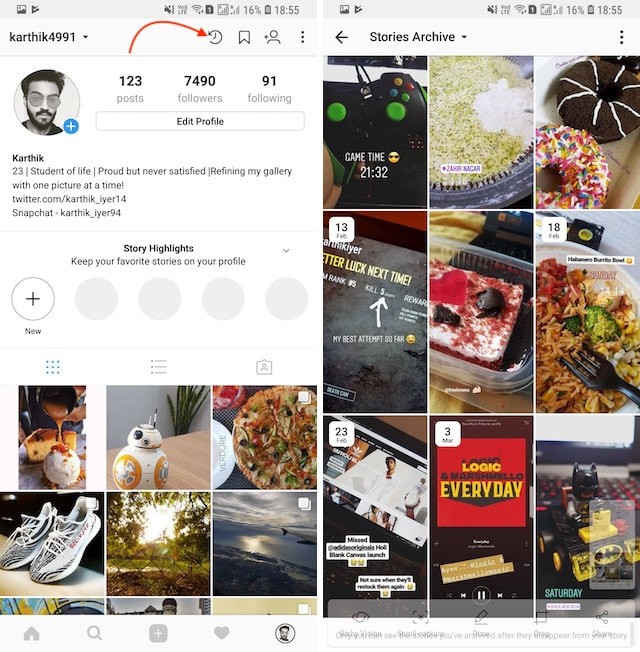Add a new post from bottom bar
The width and height of the screenshot is (640, 652).
tap(158, 633)
